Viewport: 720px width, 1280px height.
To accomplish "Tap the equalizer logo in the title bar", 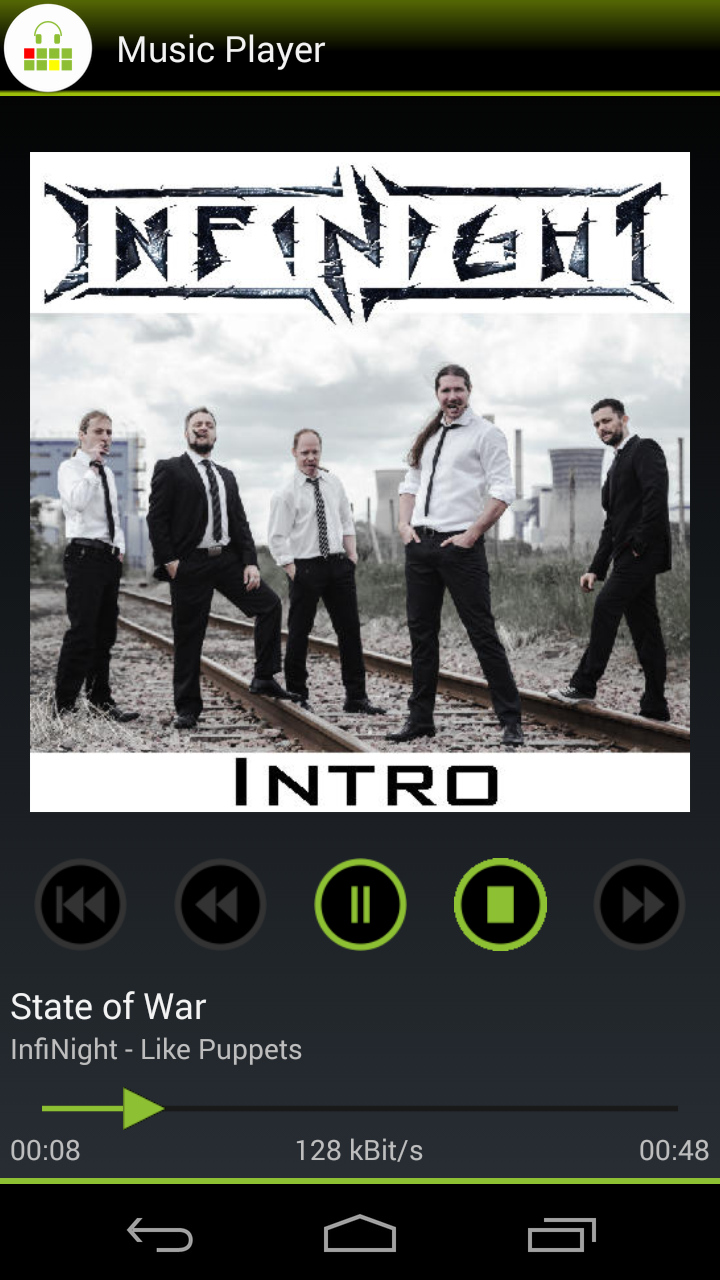I will pos(47,47).
